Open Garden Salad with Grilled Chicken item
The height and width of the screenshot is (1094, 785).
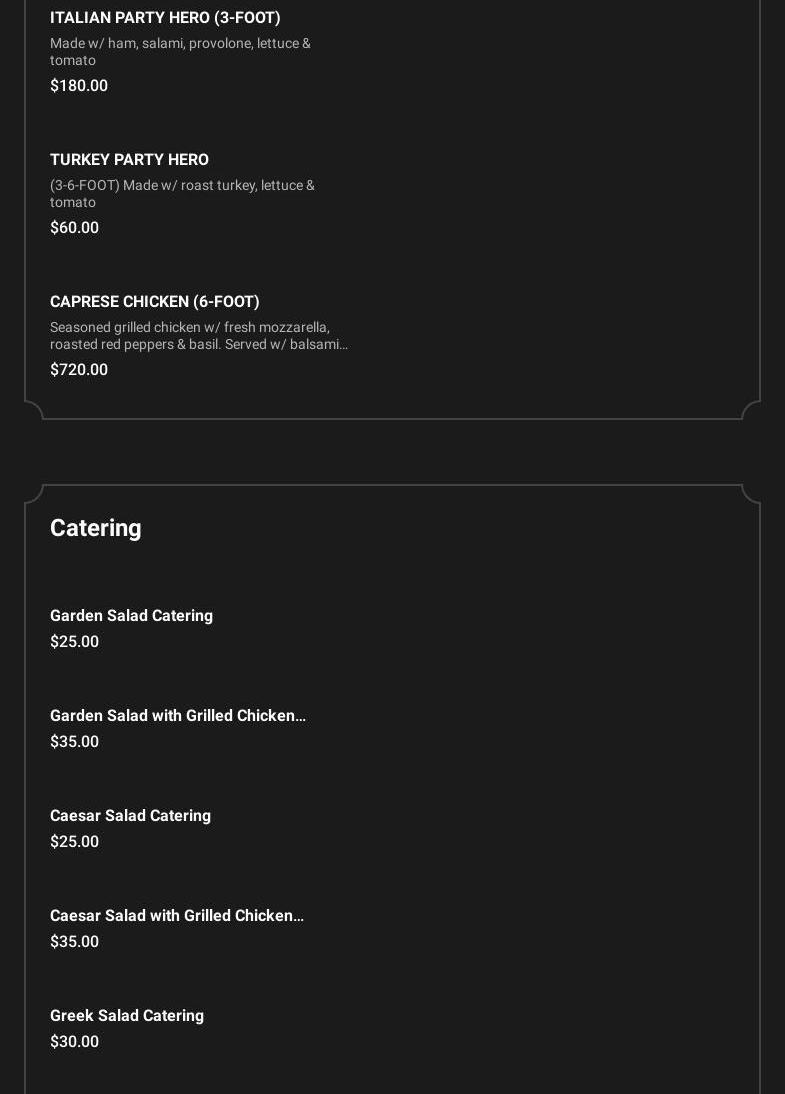click(177, 716)
